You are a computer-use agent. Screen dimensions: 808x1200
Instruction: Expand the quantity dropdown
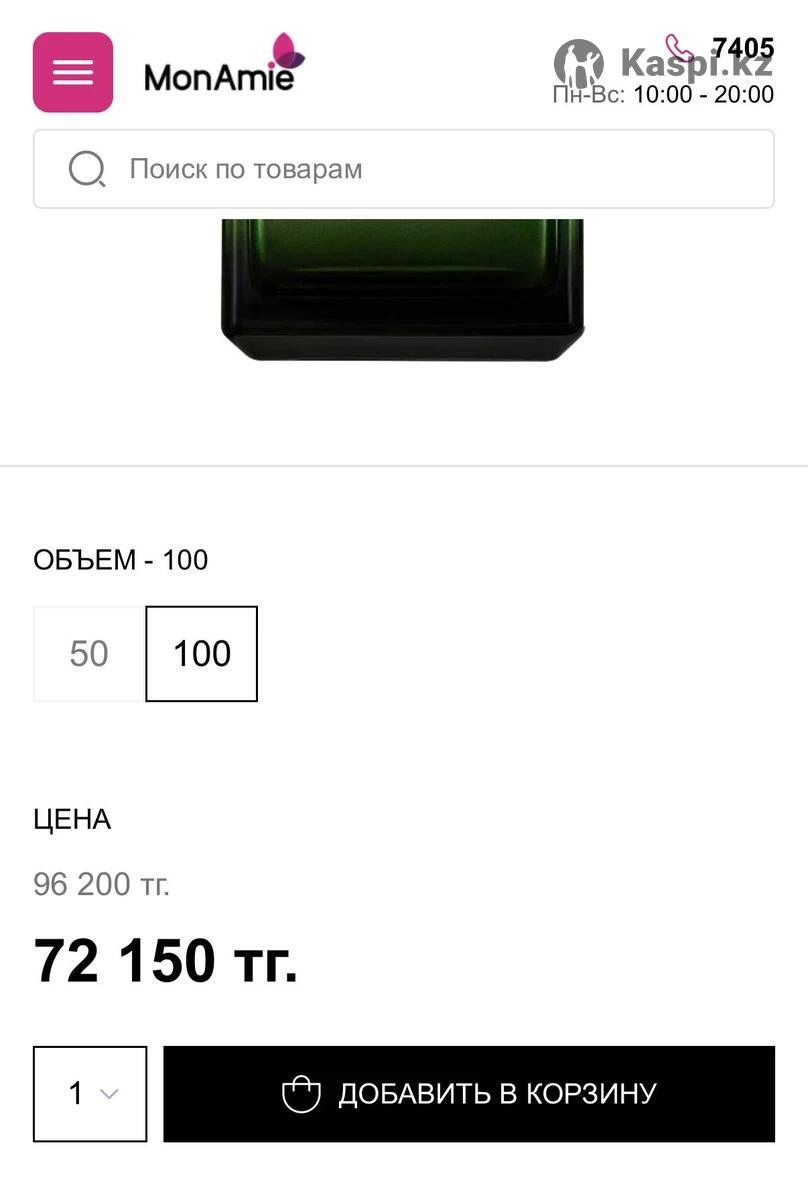(90, 1094)
